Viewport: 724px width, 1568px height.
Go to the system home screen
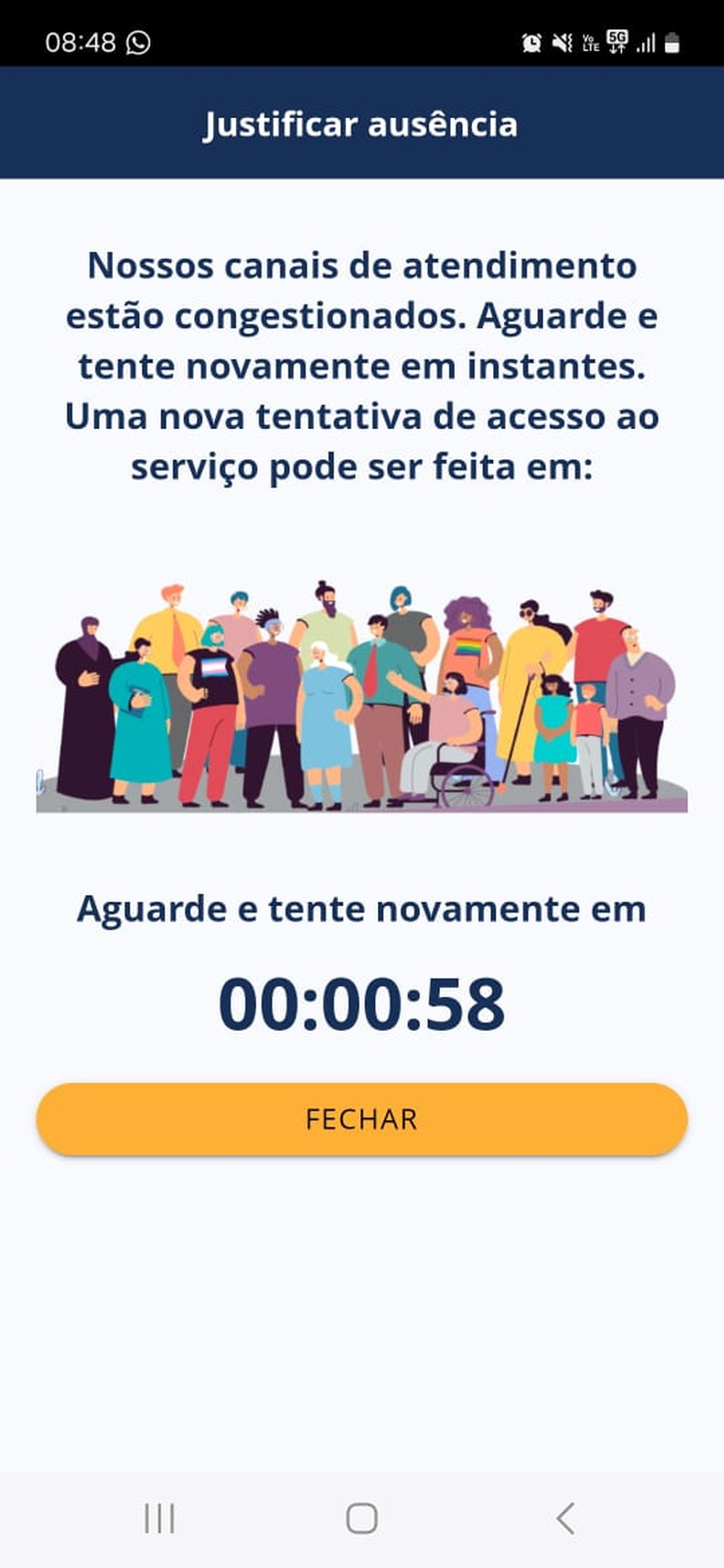point(361,1518)
